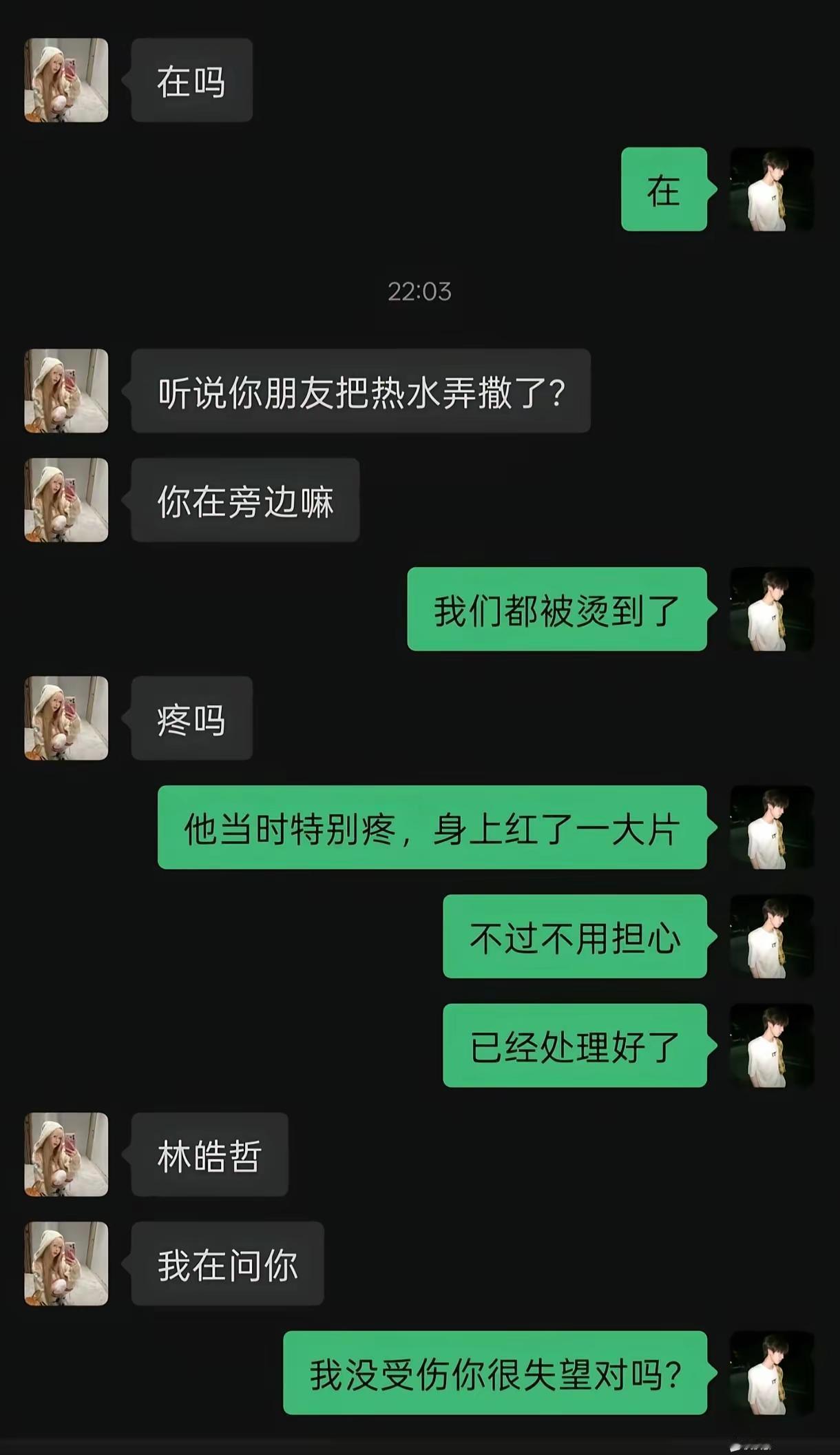Image resolution: width=840 pixels, height=1455 pixels.
Task: Click the "听说你朋友把热水弄撒了？" bubble
Action: (x=358, y=389)
